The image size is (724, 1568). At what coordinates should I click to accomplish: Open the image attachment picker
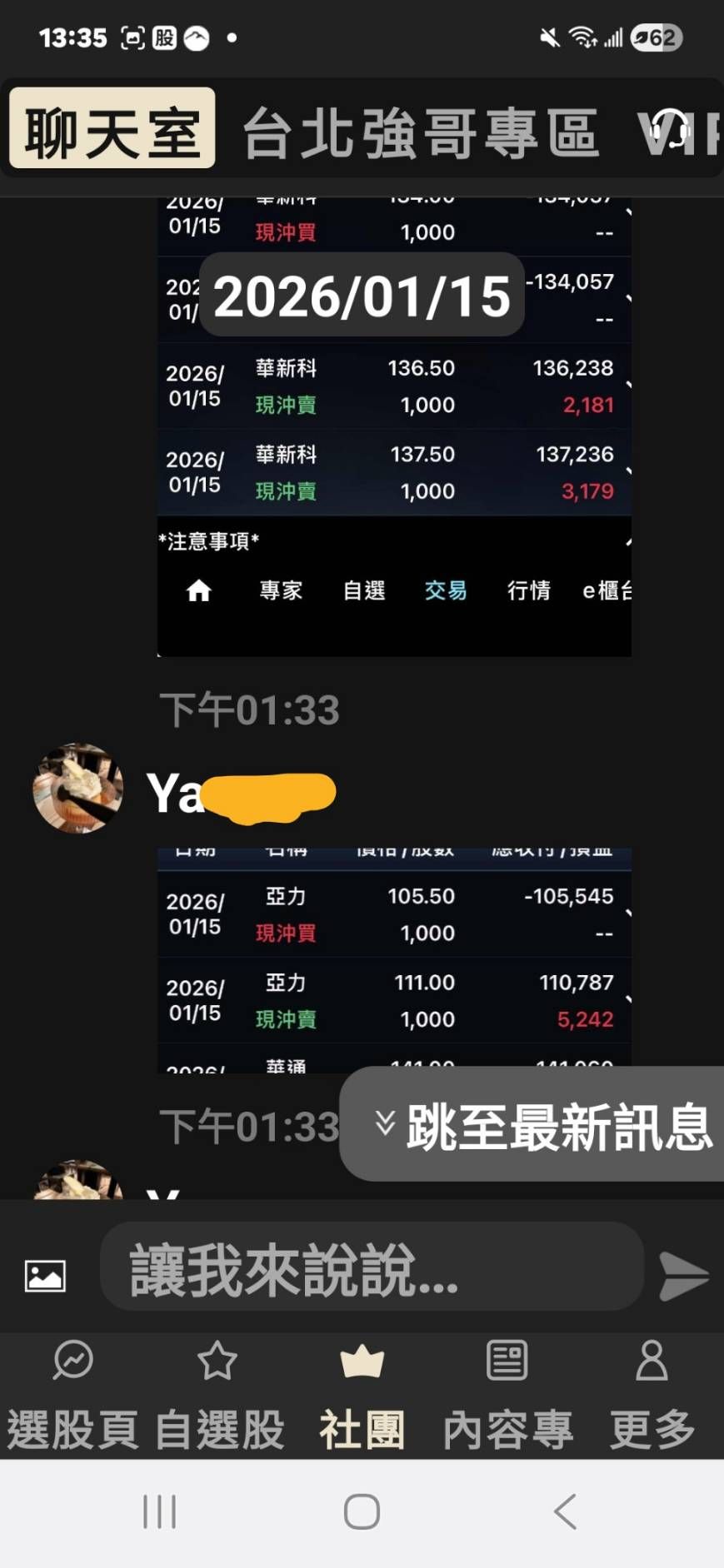click(x=45, y=1276)
